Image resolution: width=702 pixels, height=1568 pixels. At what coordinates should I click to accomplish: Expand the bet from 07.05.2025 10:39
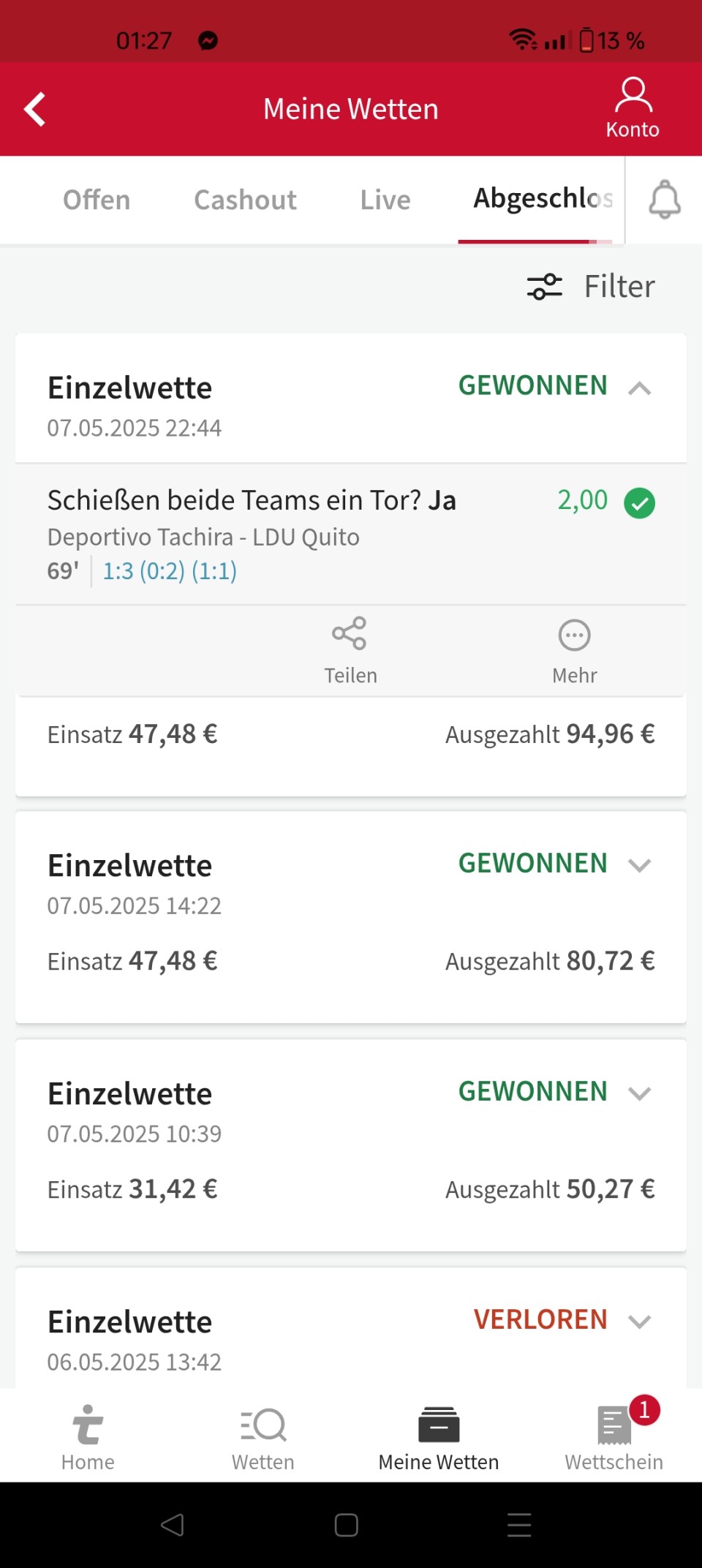[639, 1093]
